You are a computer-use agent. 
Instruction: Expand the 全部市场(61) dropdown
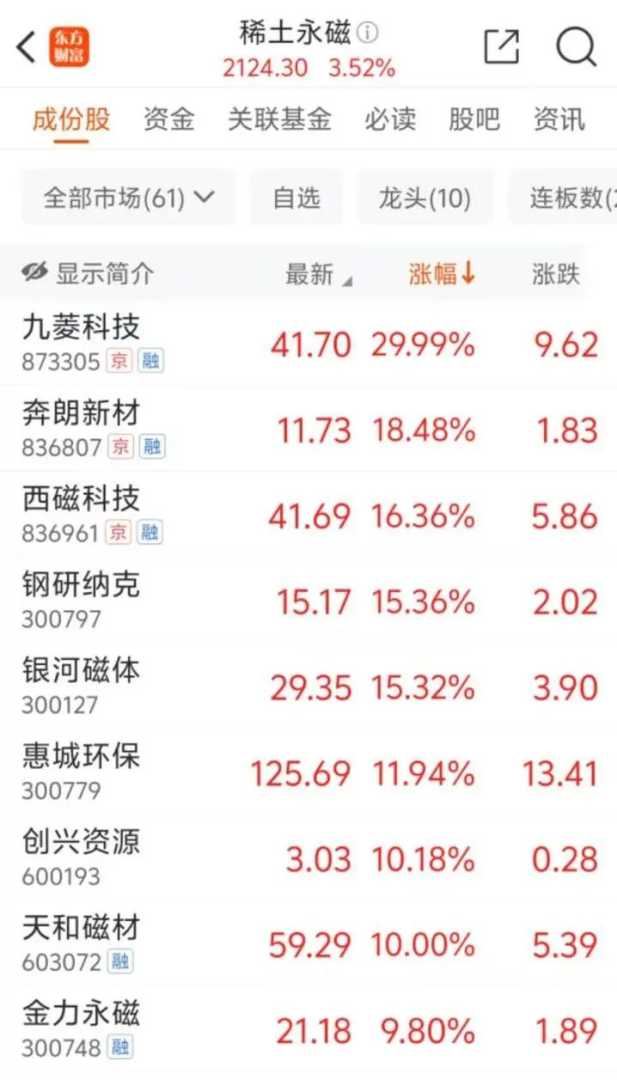(129, 198)
